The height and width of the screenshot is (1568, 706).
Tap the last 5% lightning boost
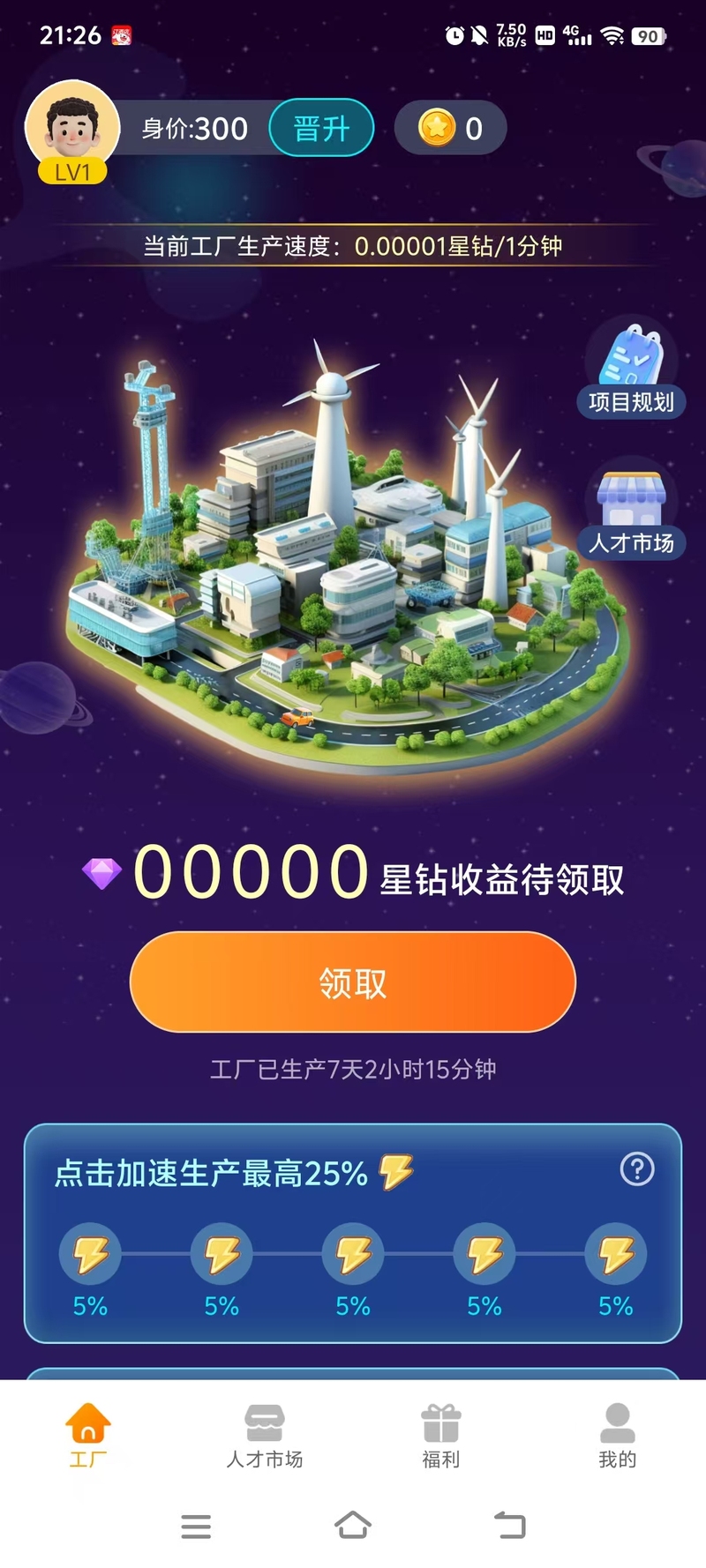tap(616, 1269)
